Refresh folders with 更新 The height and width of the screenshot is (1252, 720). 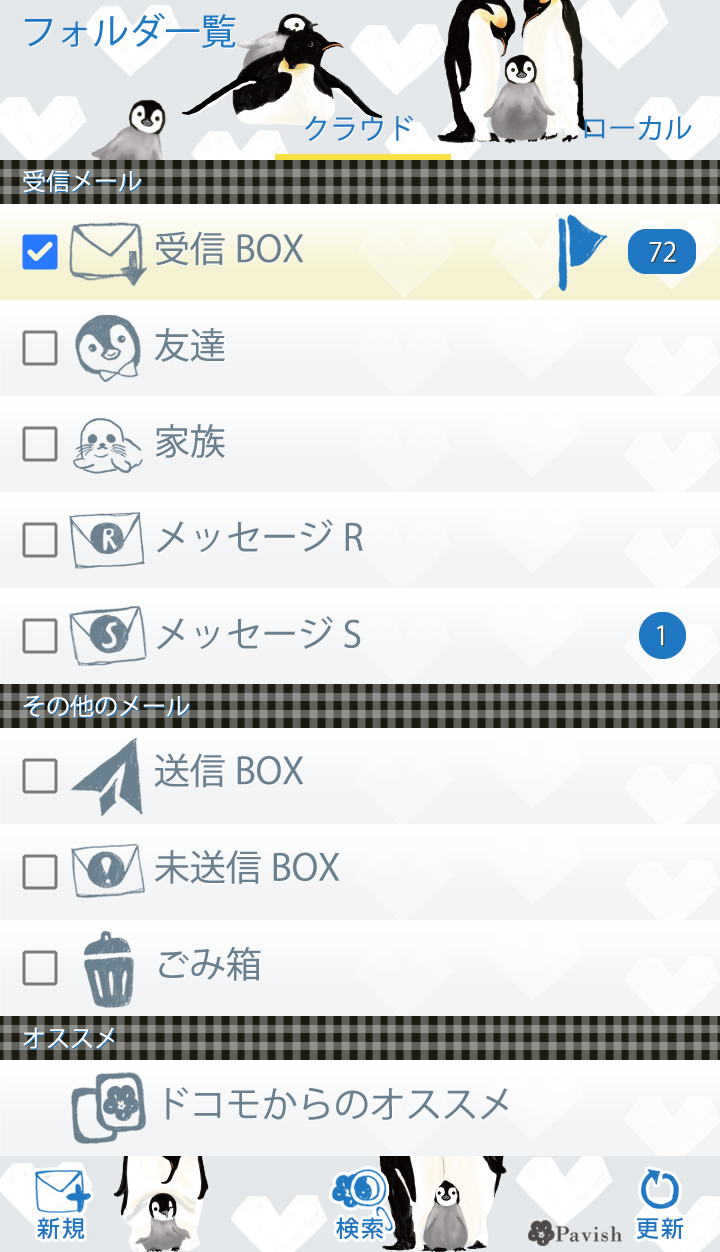pos(660,1205)
